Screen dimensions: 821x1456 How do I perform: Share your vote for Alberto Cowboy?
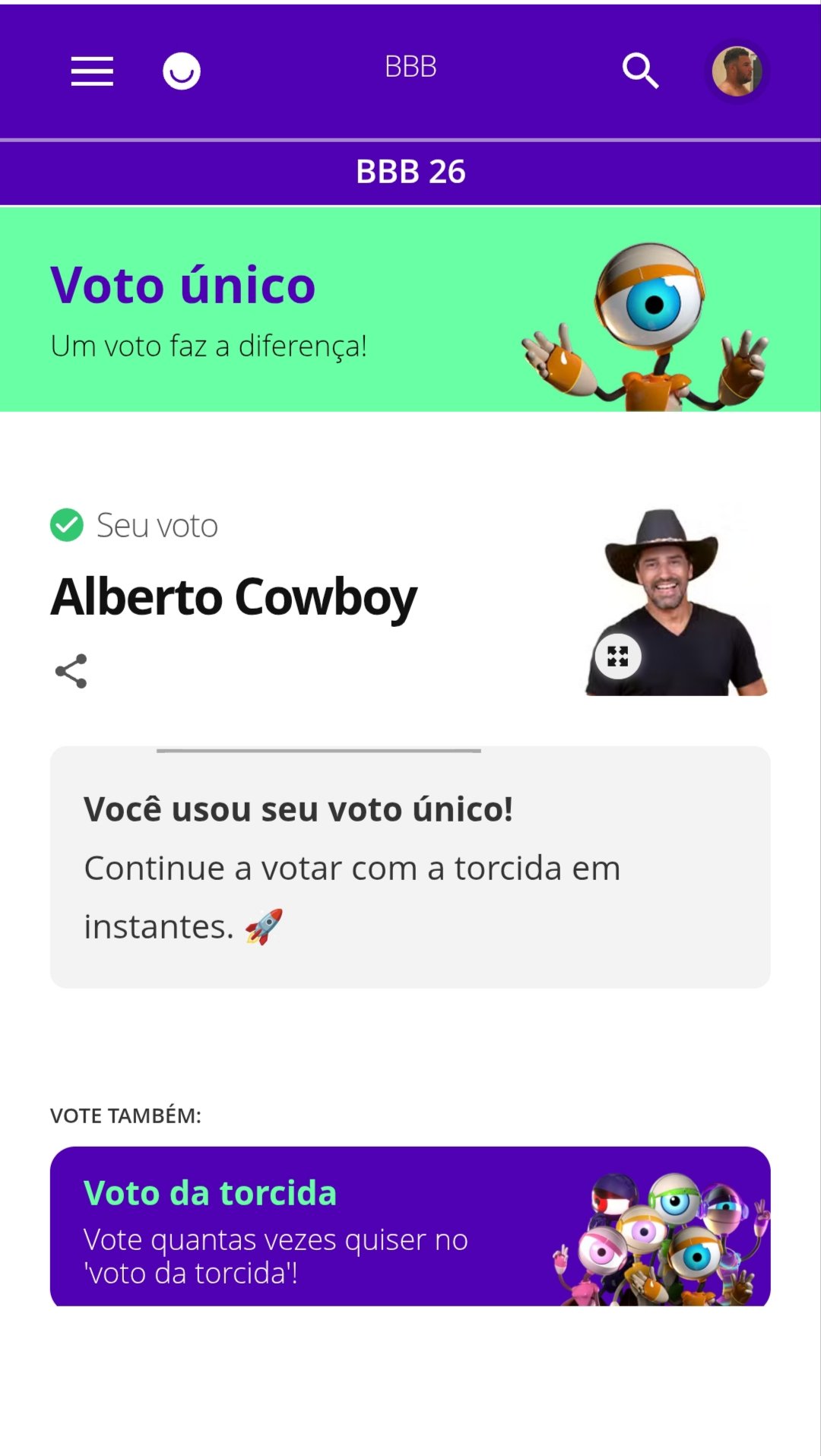coord(71,671)
